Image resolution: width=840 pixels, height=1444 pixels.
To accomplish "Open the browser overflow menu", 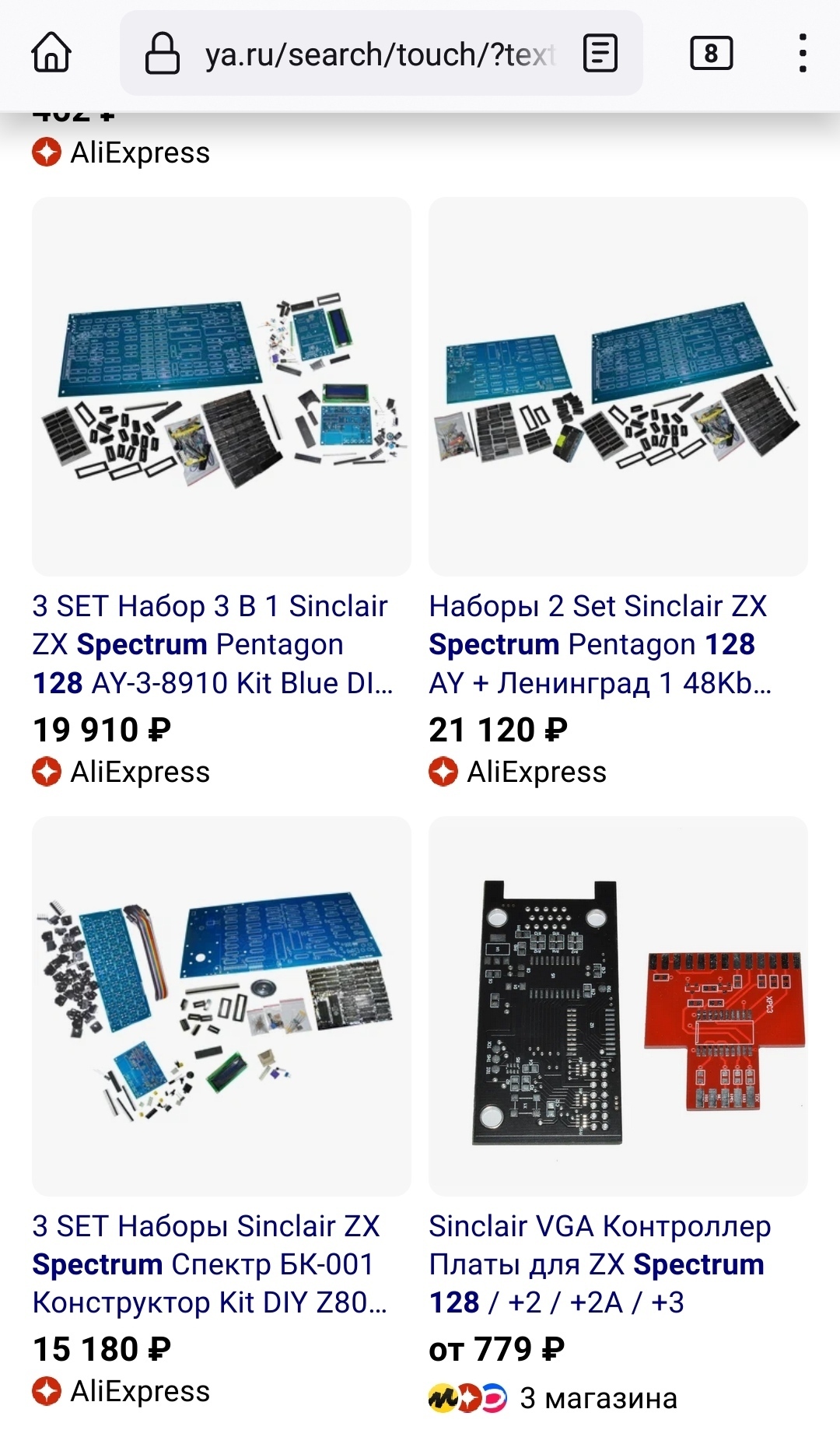I will click(803, 54).
